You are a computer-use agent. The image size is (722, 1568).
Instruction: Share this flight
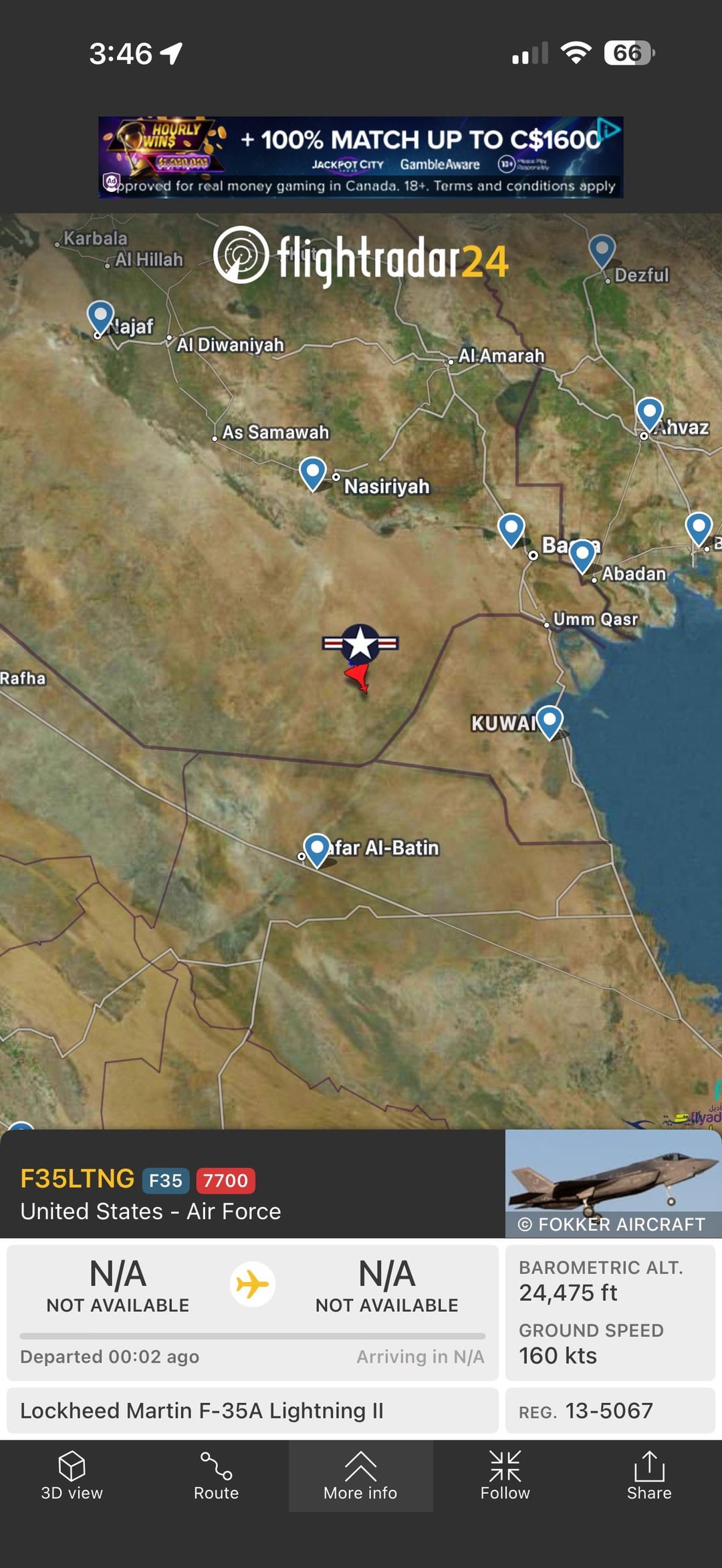[x=648, y=1476]
